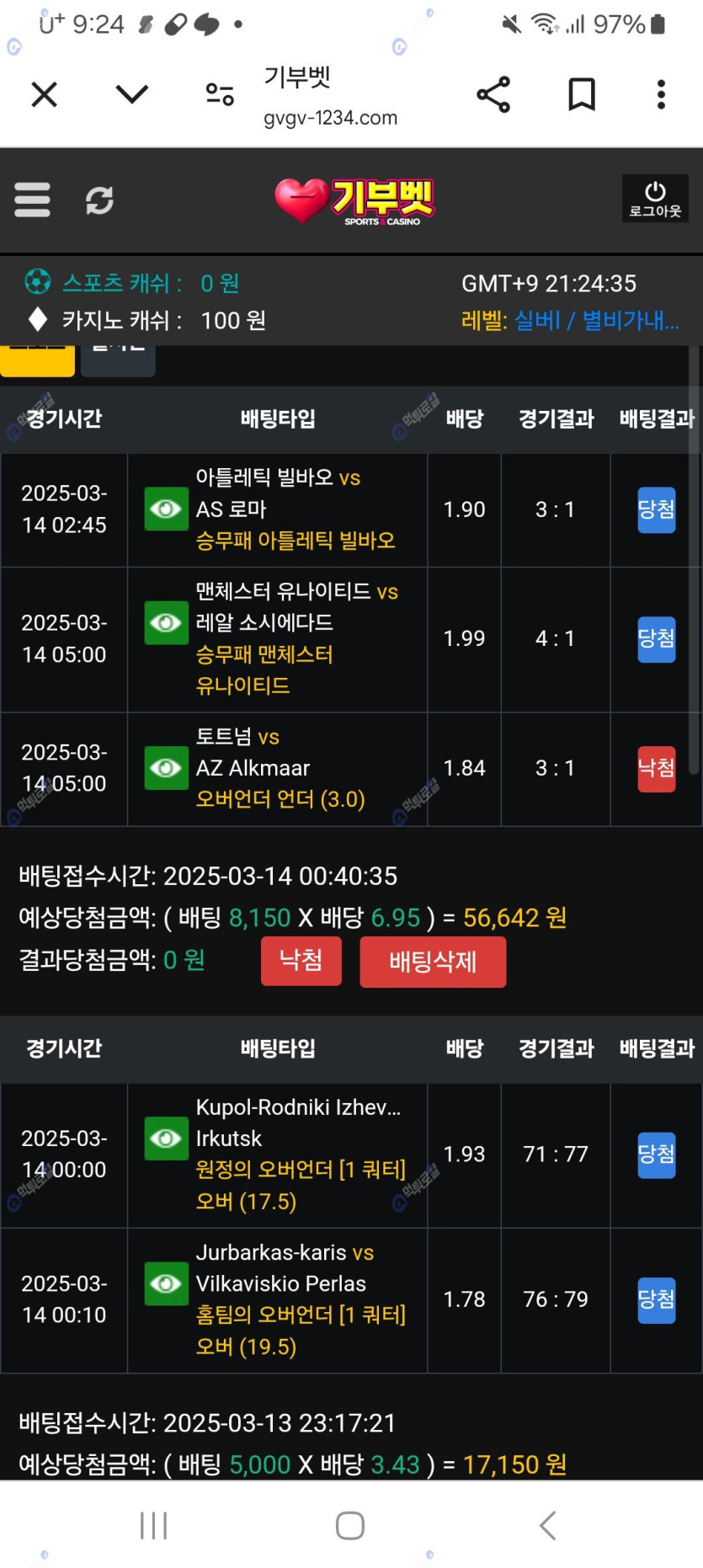The height and width of the screenshot is (1568, 703).
Task: Go to the home screen
Action: (x=350, y=1525)
